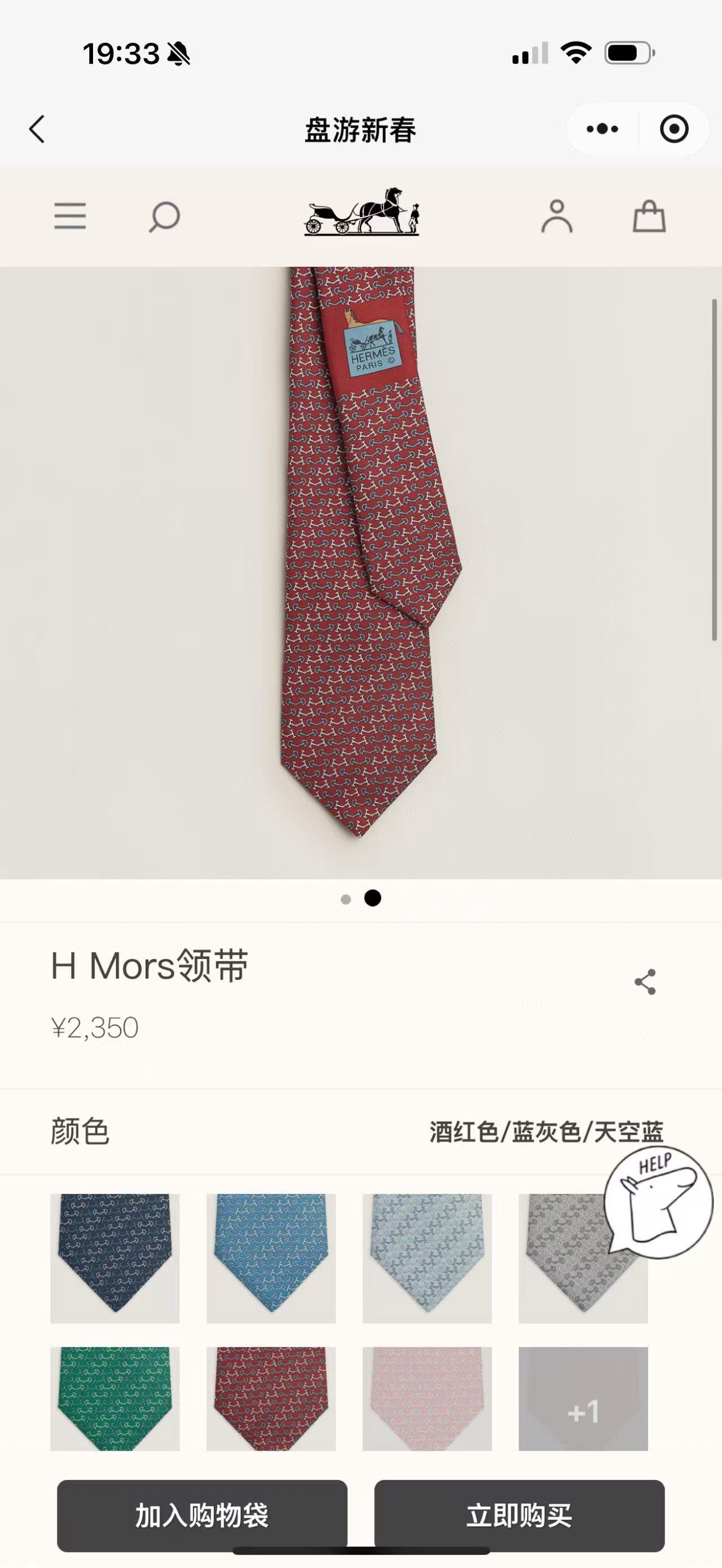Select the navy blue tie color
Viewport: 722px width, 1568px height.
click(x=115, y=1257)
